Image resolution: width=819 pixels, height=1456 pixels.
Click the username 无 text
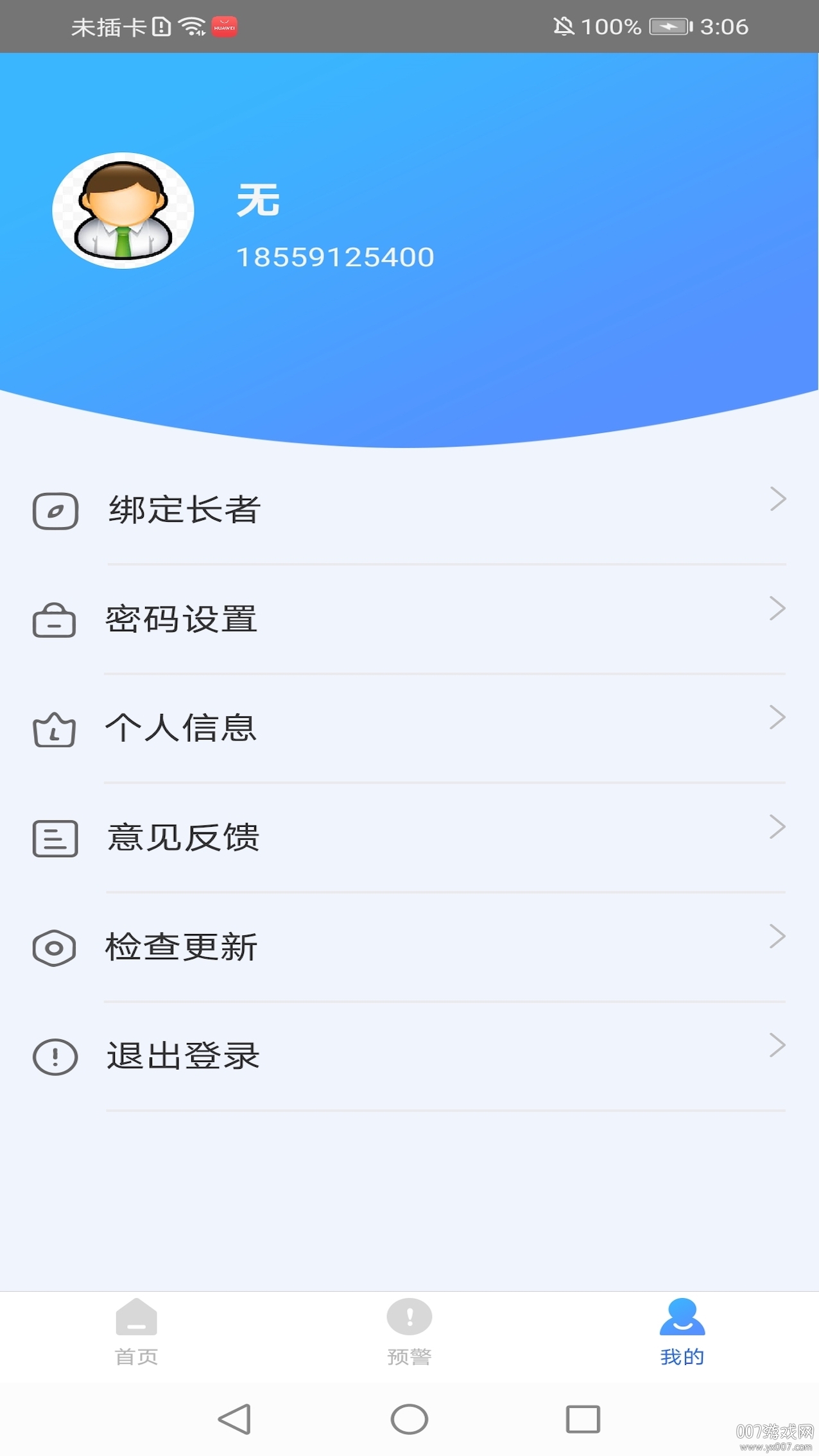point(255,200)
